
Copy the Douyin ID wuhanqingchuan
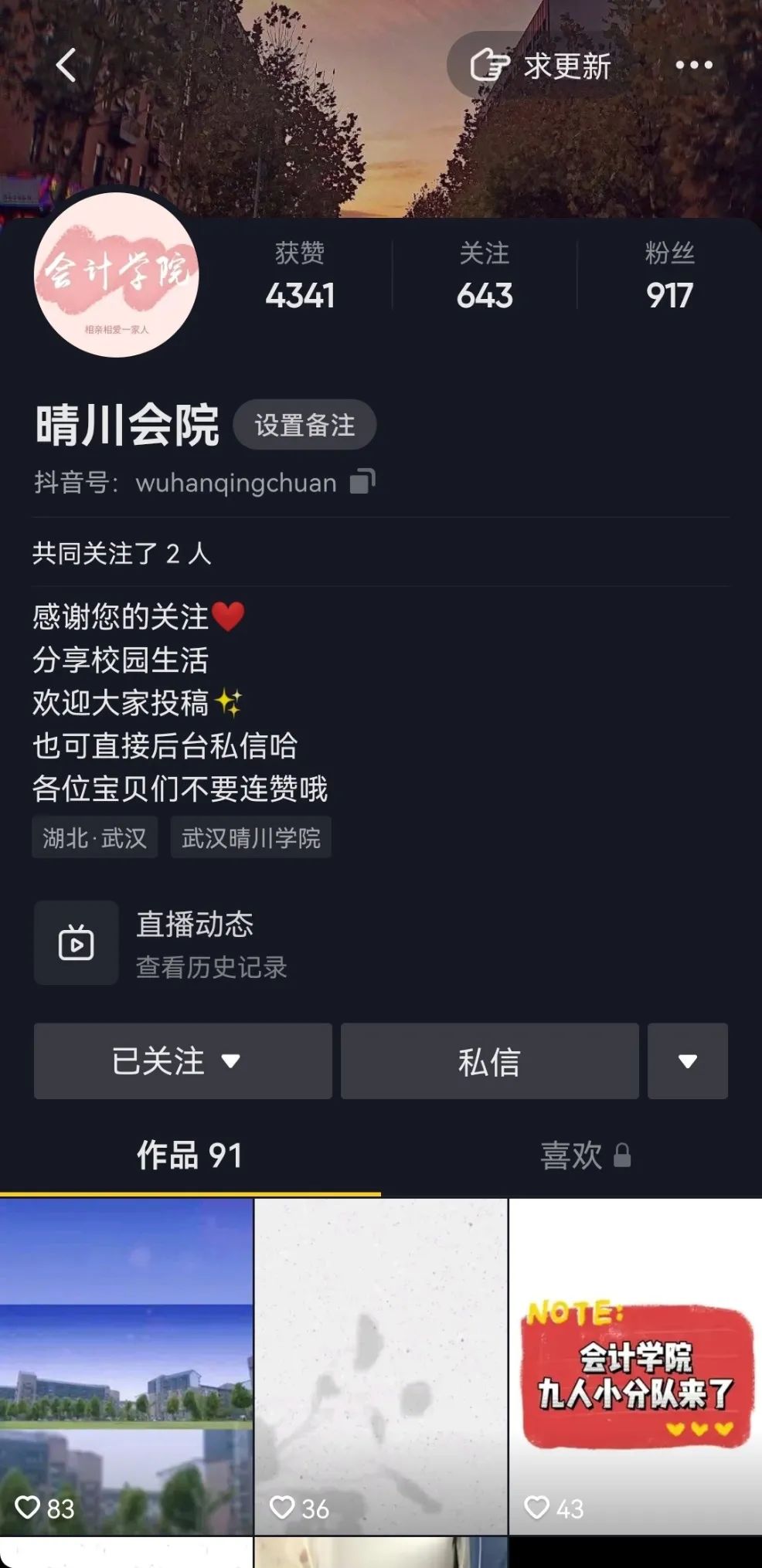pyautogui.click(x=362, y=482)
